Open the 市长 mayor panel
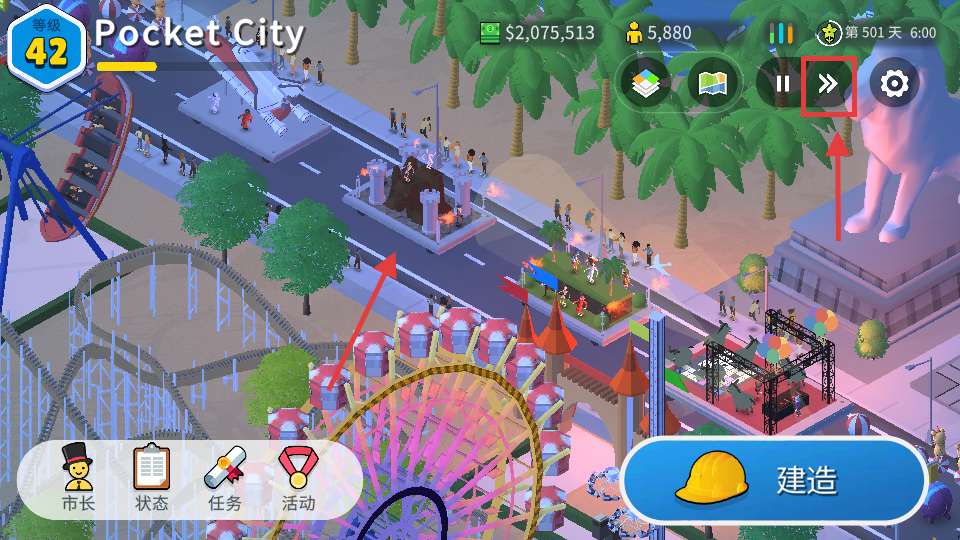The height and width of the screenshot is (540, 960). point(77,478)
